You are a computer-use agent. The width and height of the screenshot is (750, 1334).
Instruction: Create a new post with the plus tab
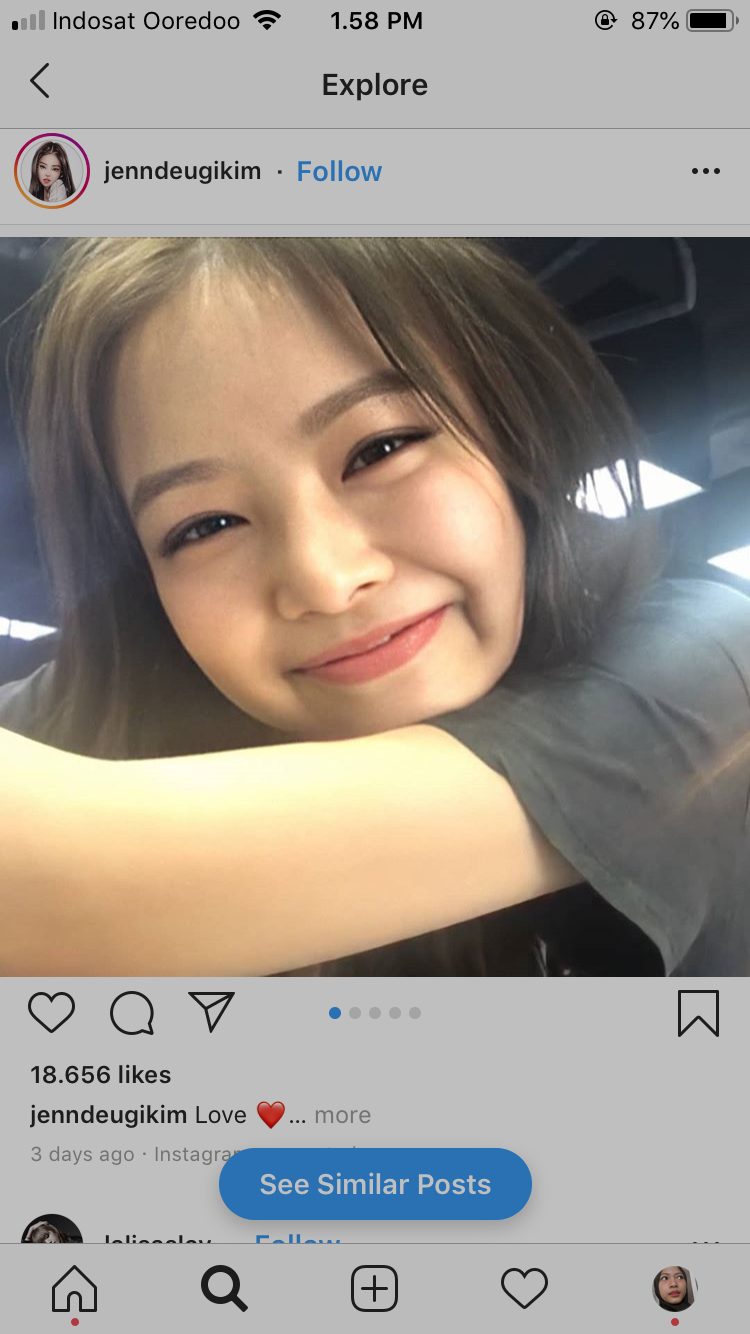pyautogui.click(x=375, y=1289)
